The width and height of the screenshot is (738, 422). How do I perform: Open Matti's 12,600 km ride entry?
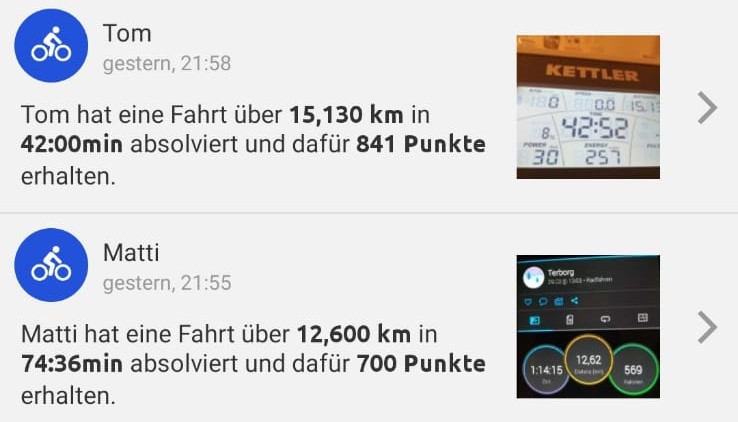click(x=253, y=361)
